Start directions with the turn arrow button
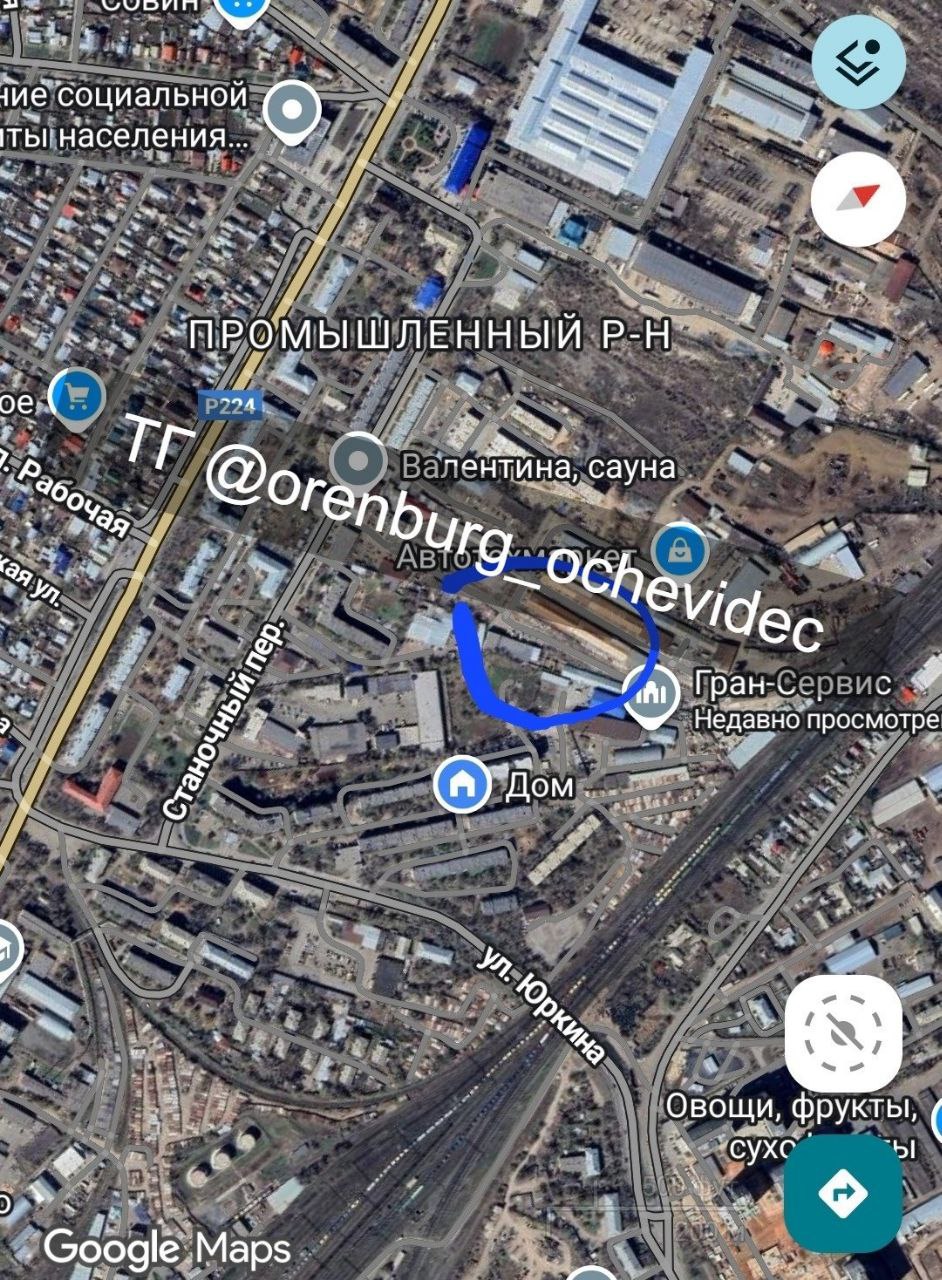Viewport: 942px width, 1280px height. 843,1192
